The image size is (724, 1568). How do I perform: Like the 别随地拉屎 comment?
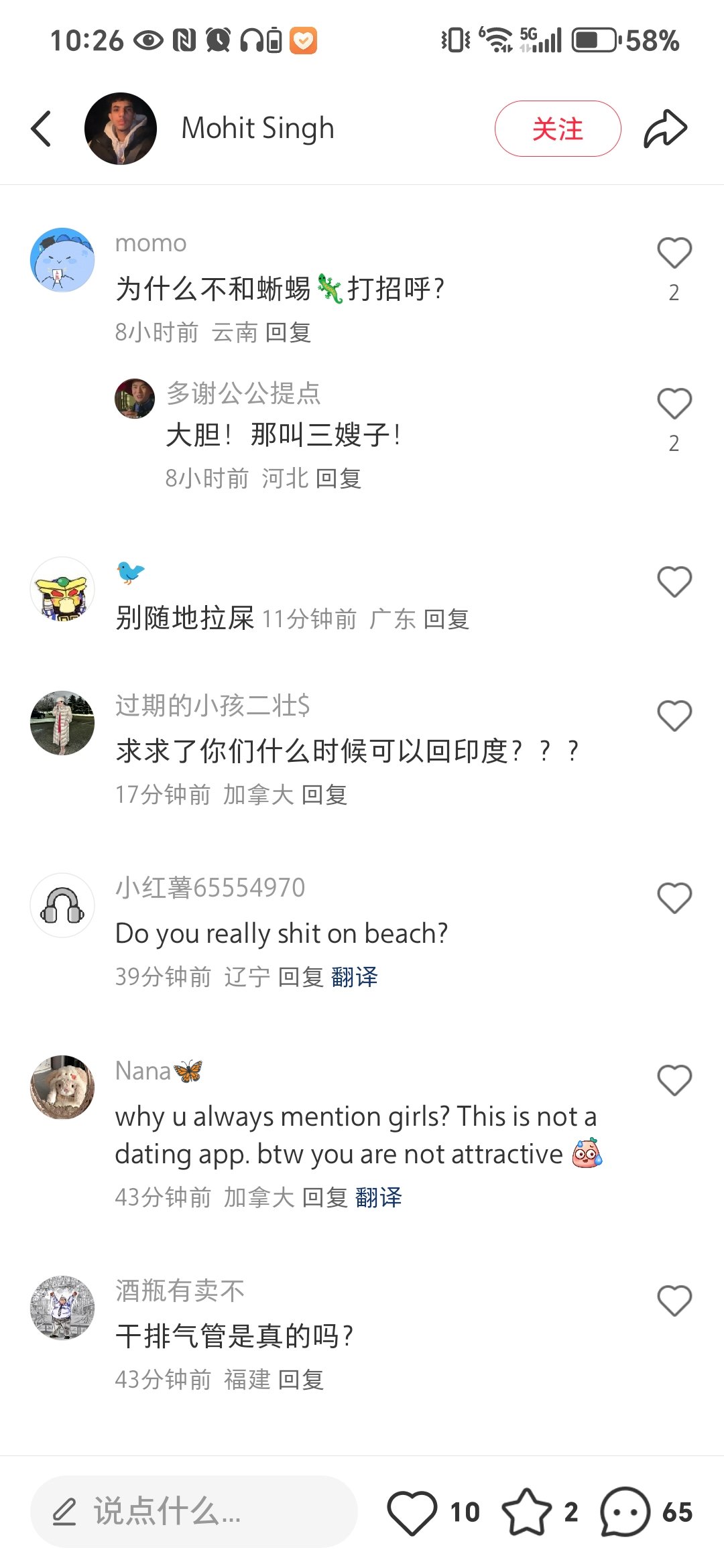(x=674, y=582)
